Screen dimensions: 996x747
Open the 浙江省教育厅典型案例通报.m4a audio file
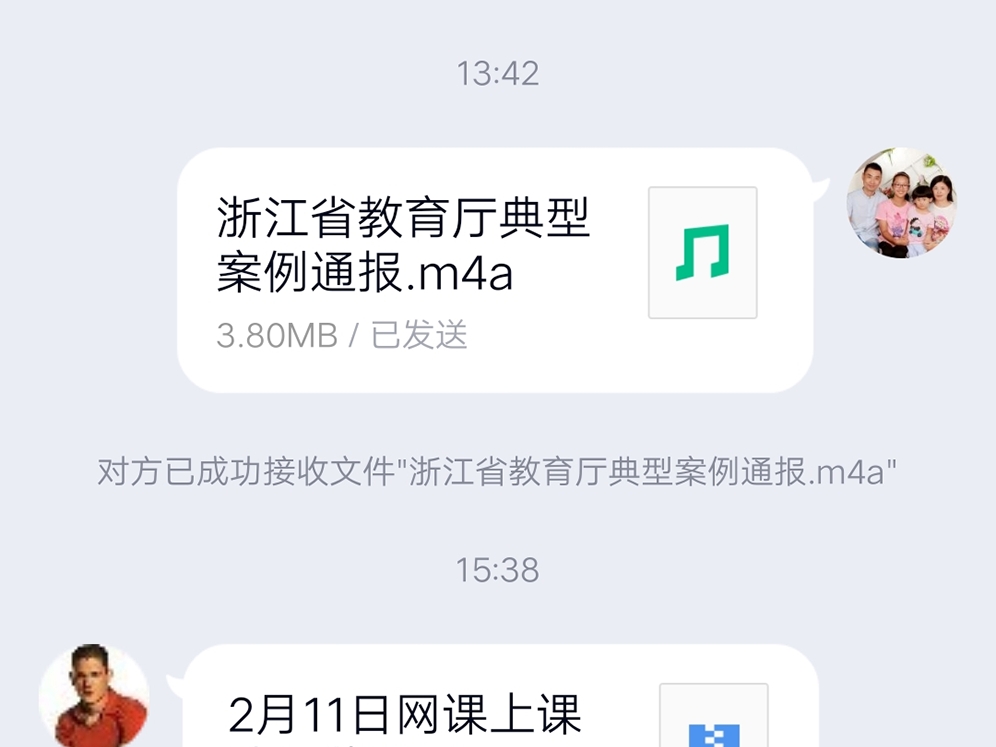pyautogui.click(x=495, y=270)
